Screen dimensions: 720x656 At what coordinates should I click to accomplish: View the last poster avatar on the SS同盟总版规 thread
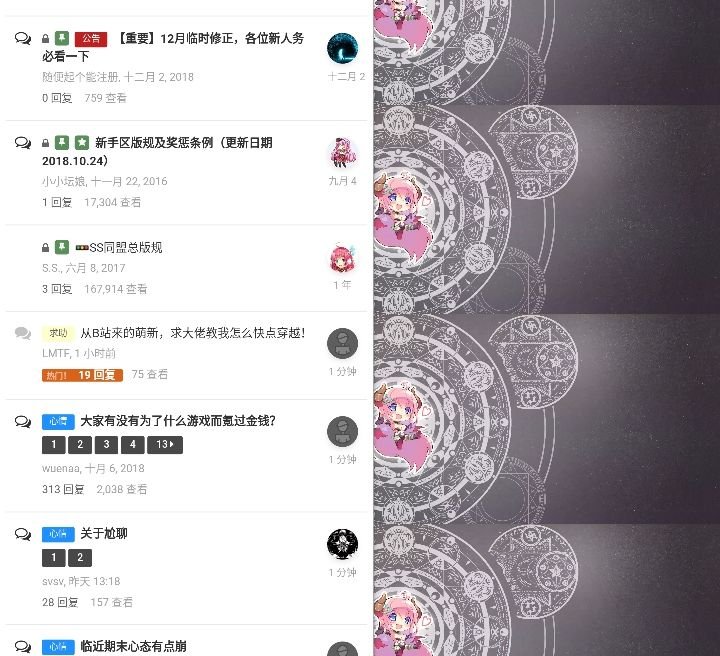(x=342, y=258)
